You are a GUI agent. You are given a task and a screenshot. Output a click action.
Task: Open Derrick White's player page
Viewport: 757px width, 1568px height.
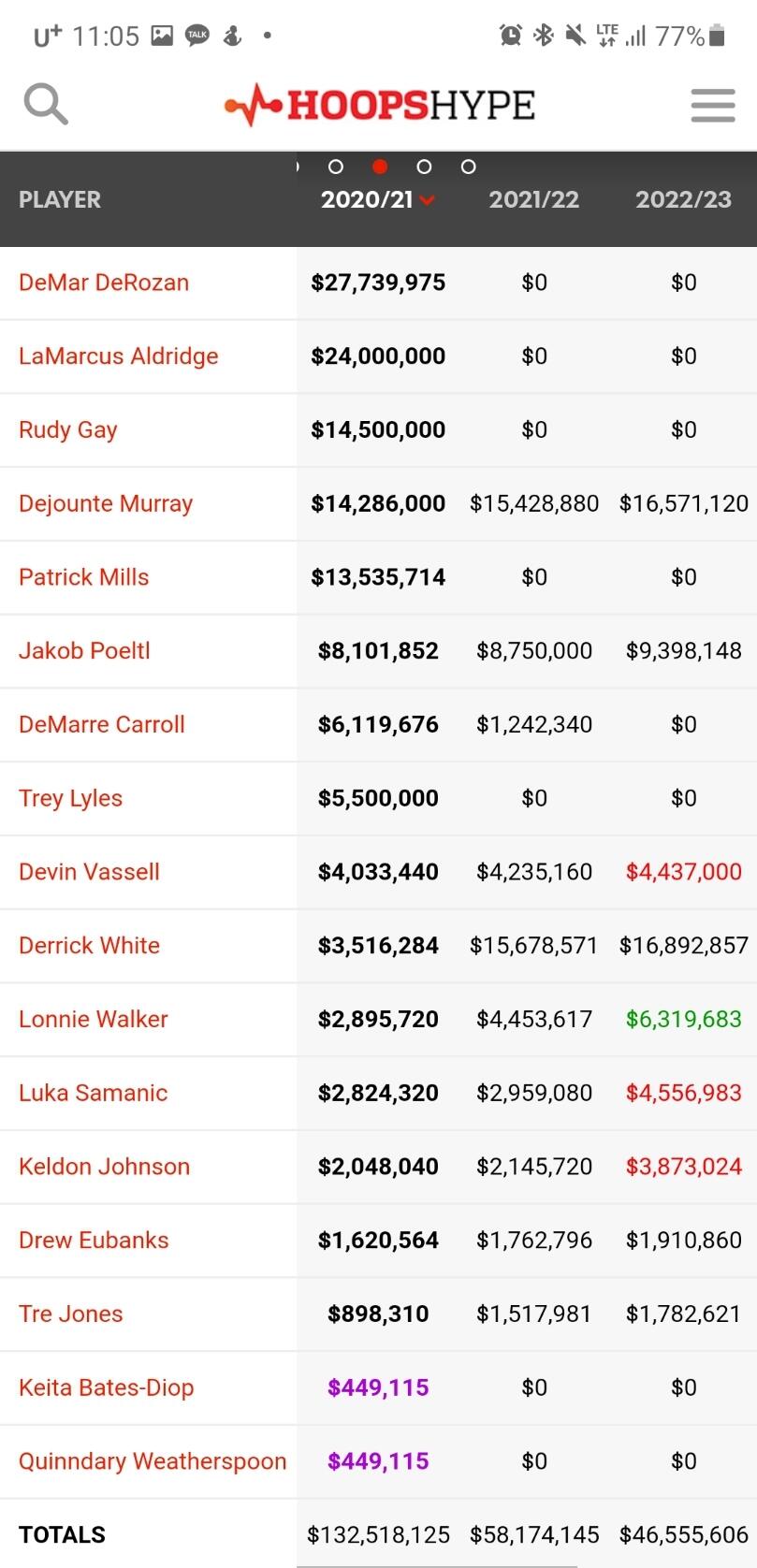(x=89, y=946)
